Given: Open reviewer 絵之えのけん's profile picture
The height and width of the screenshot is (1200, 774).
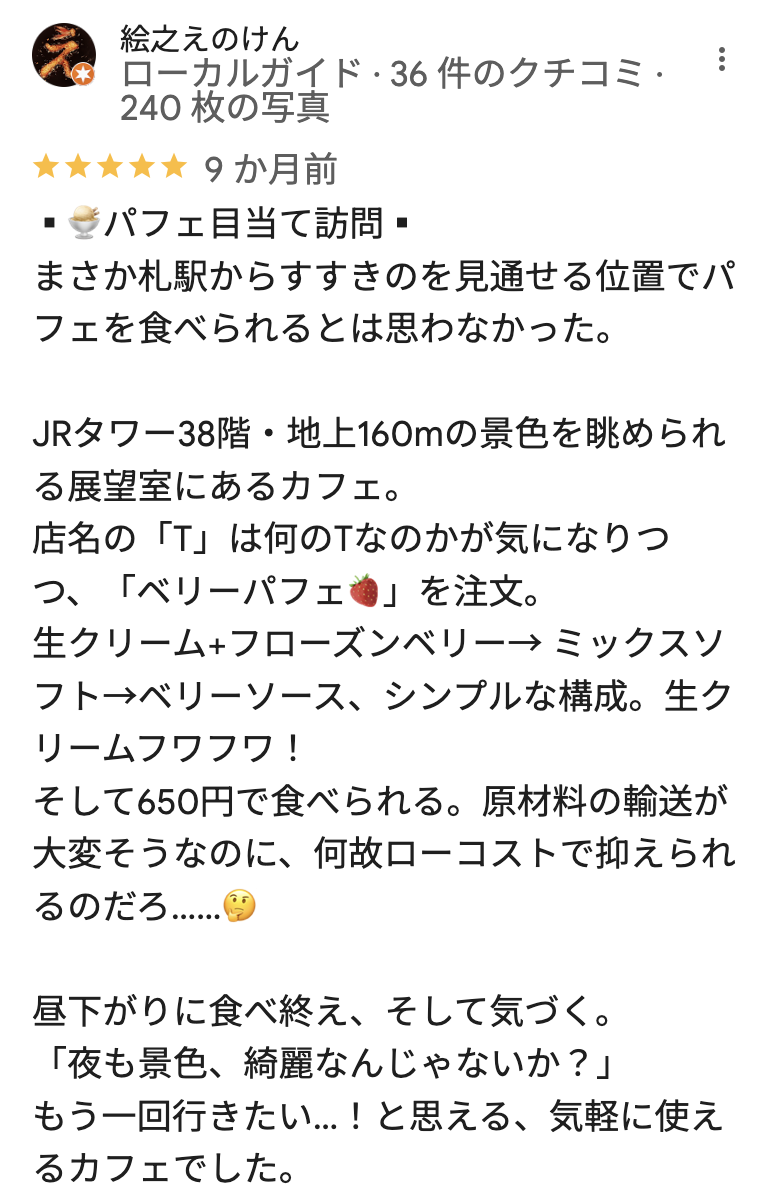Looking at the screenshot, I should click(64, 56).
